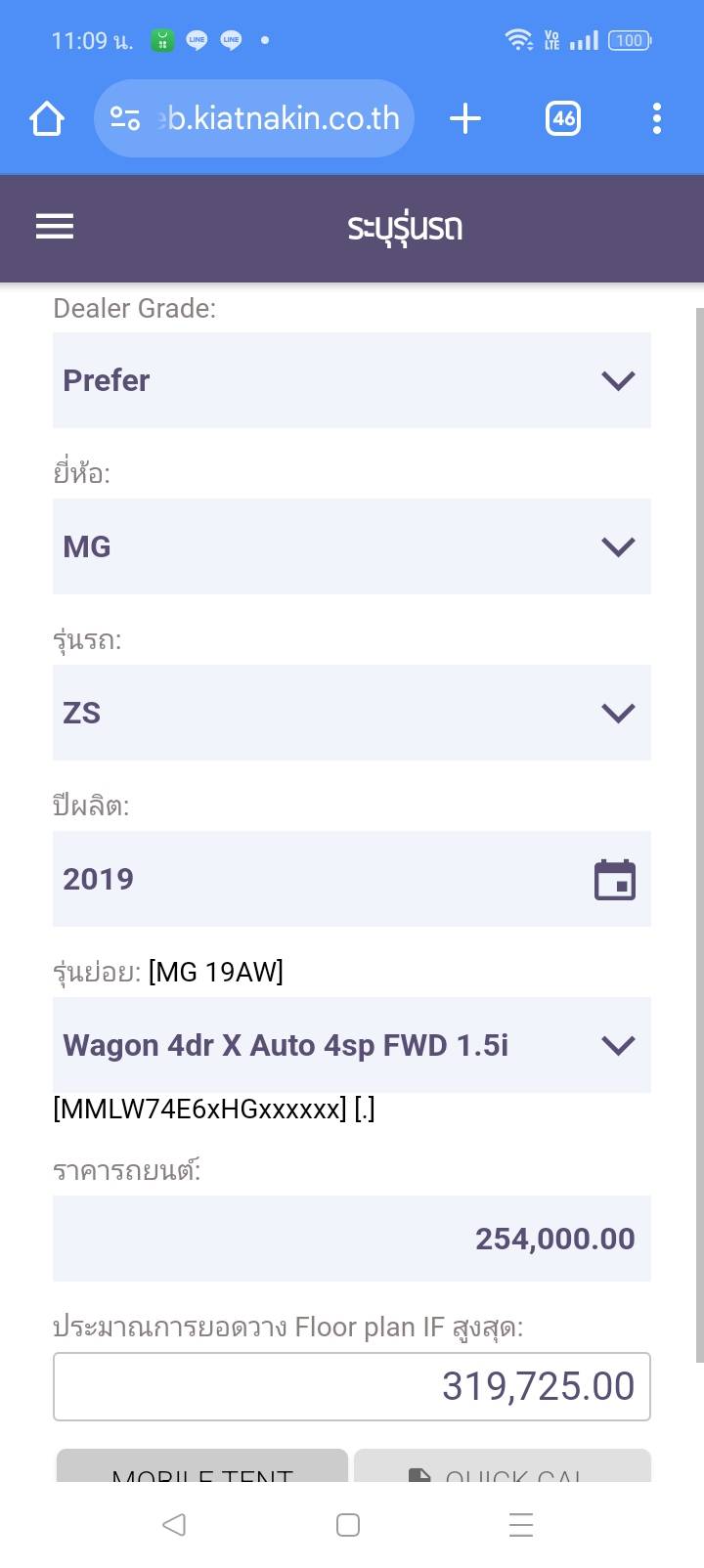Open the browser overflow menu
Image resolution: width=704 pixels, height=1568 pixels.
[x=657, y=119]
